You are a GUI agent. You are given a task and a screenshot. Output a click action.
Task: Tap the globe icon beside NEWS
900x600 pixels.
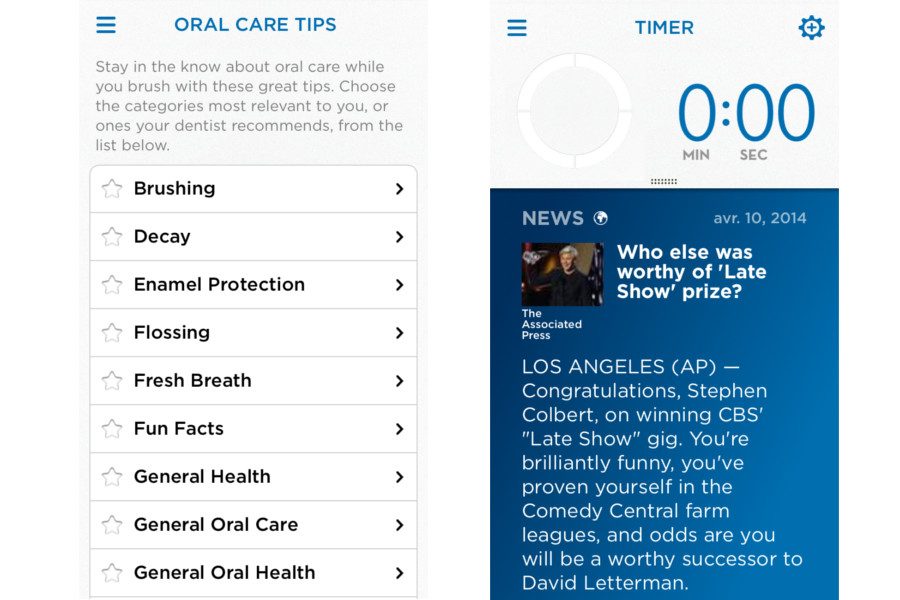pos(600,218)
